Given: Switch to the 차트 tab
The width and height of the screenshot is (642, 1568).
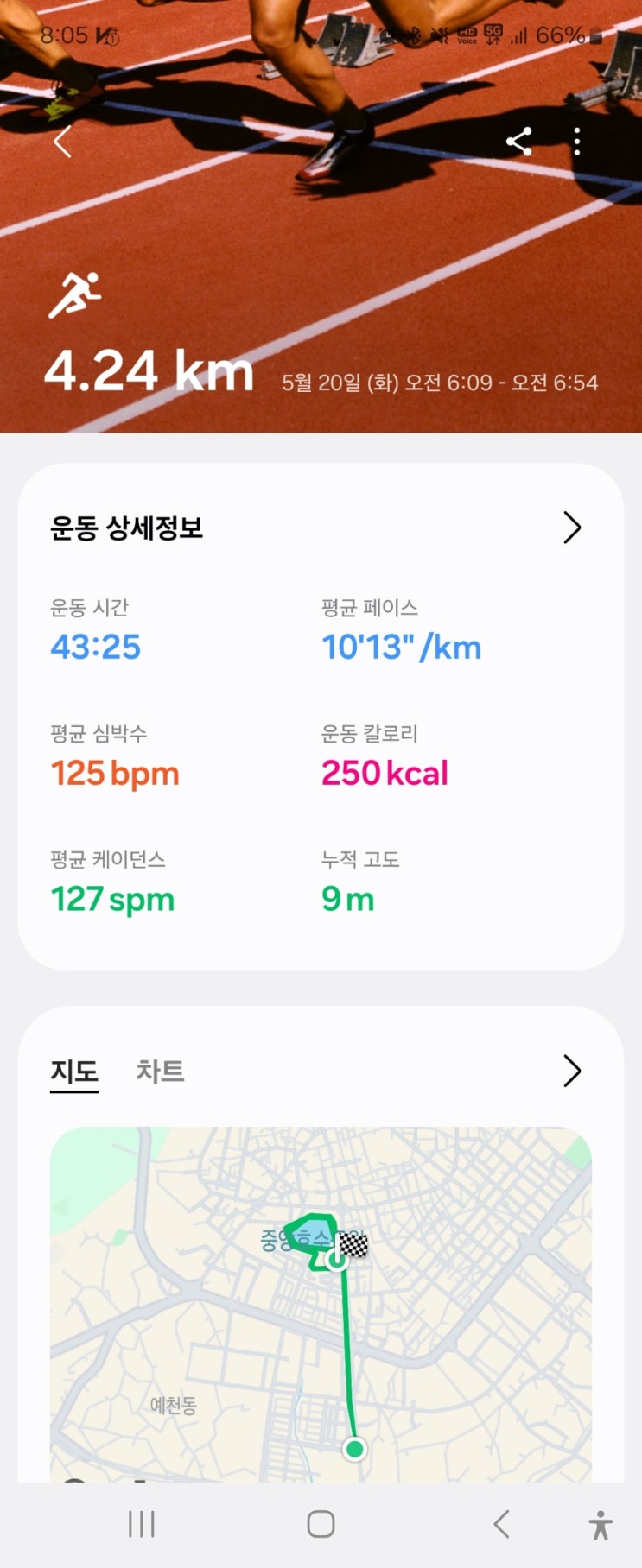Looking at the screenshot, I should [x=160, y=1072].
